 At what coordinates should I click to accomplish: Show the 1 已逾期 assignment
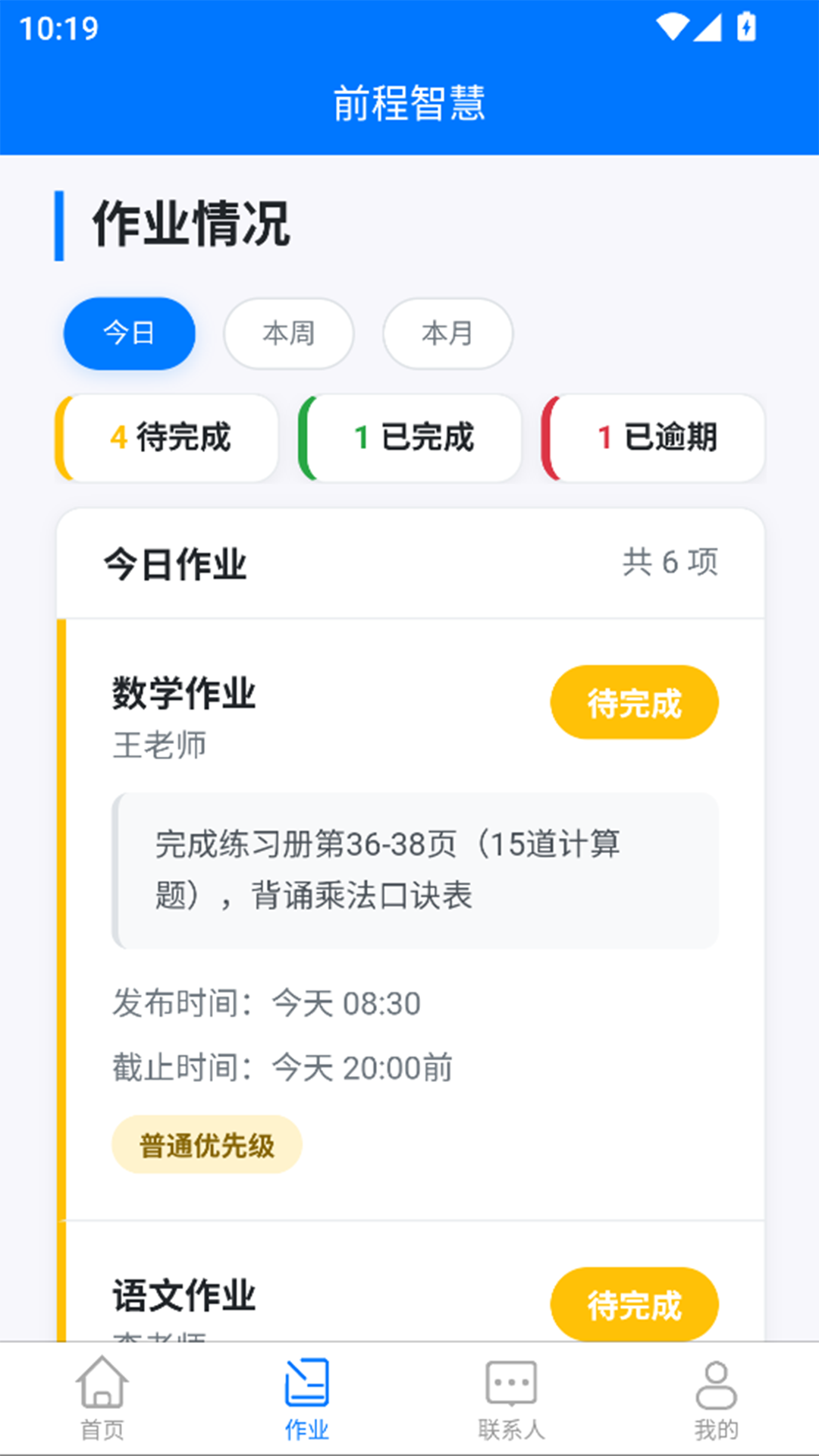[654, 438]
